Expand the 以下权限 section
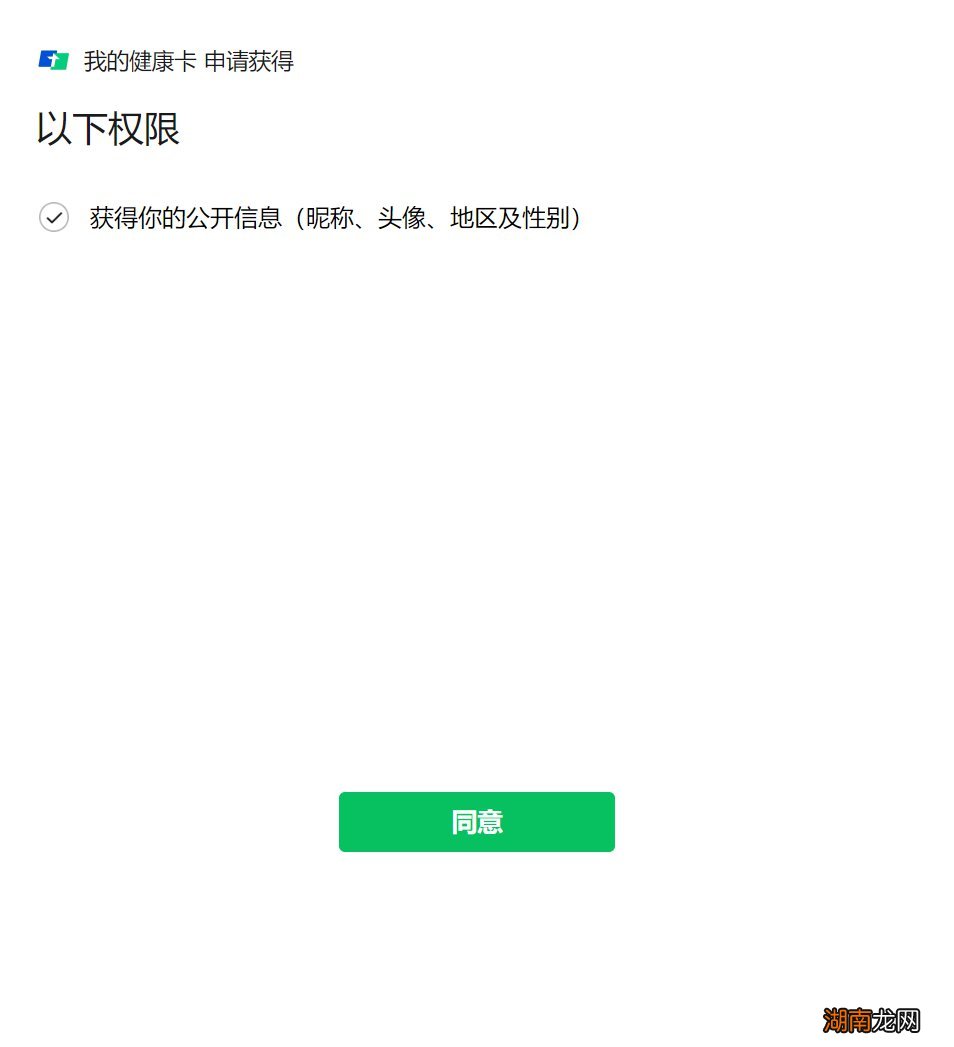The image size is (954, 1047). [107, 130]
